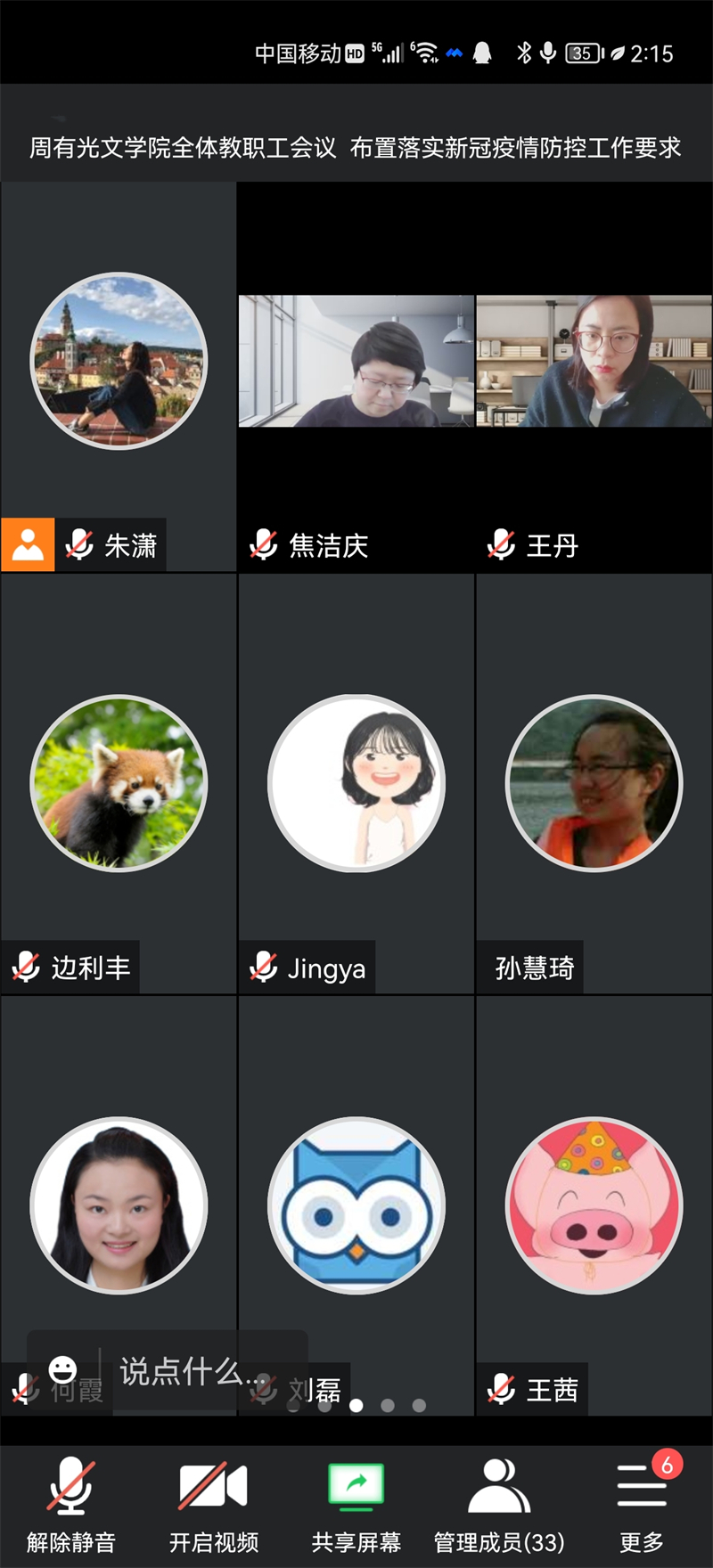Select 朱潇's participant tile

(x=119, y=361)
